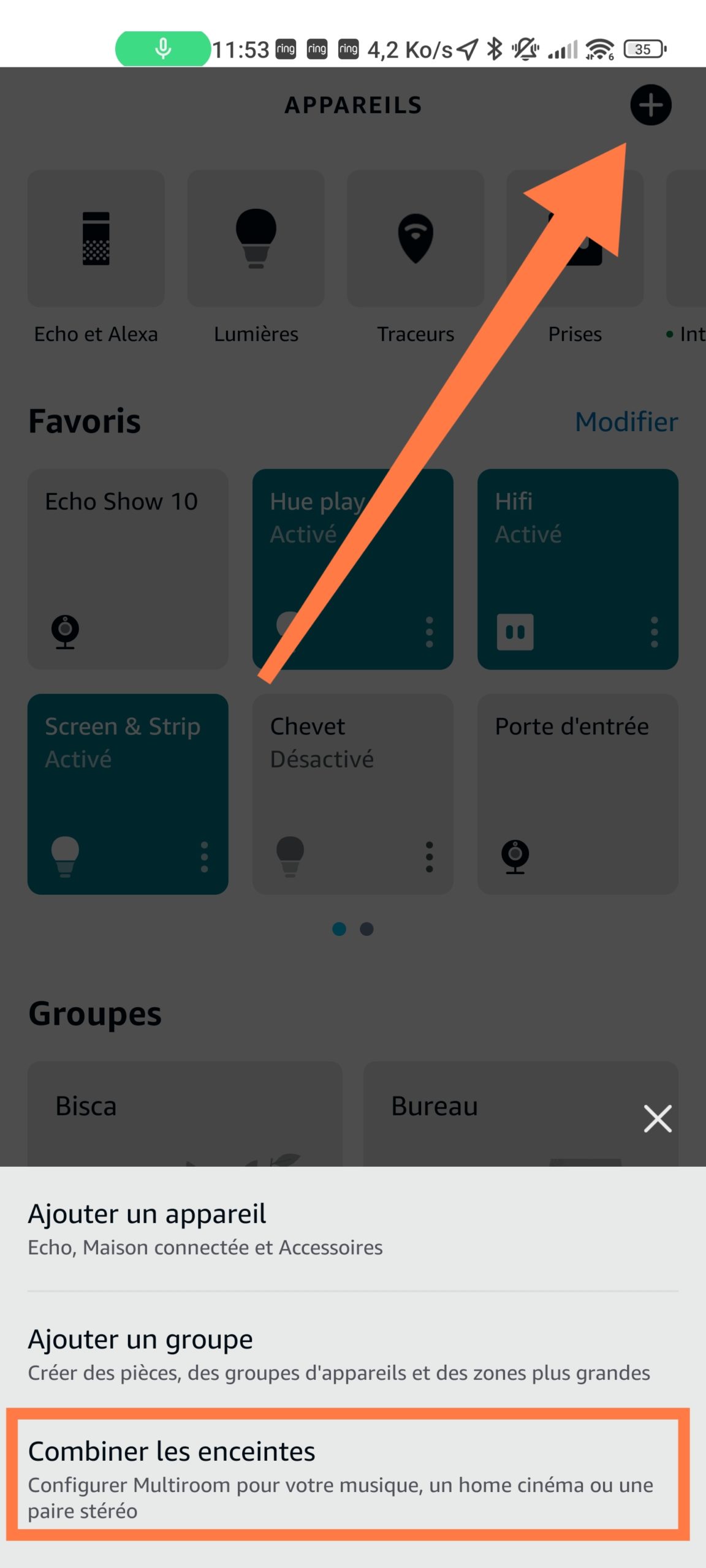This screenshot has height=1568, width=706.
Task: Tap Modifier next to Favoris
Action: [x=626, y=421]
